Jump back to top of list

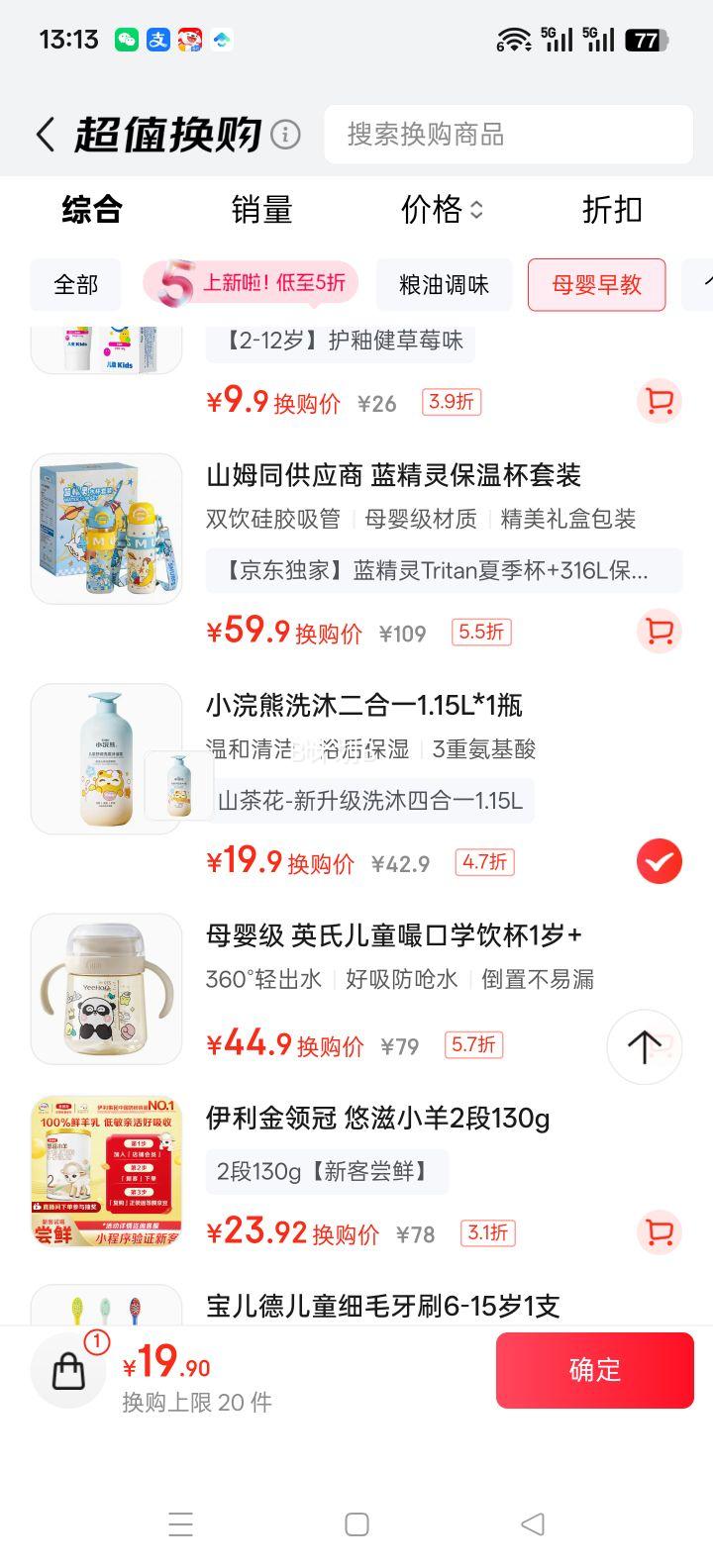point(644,1047)
